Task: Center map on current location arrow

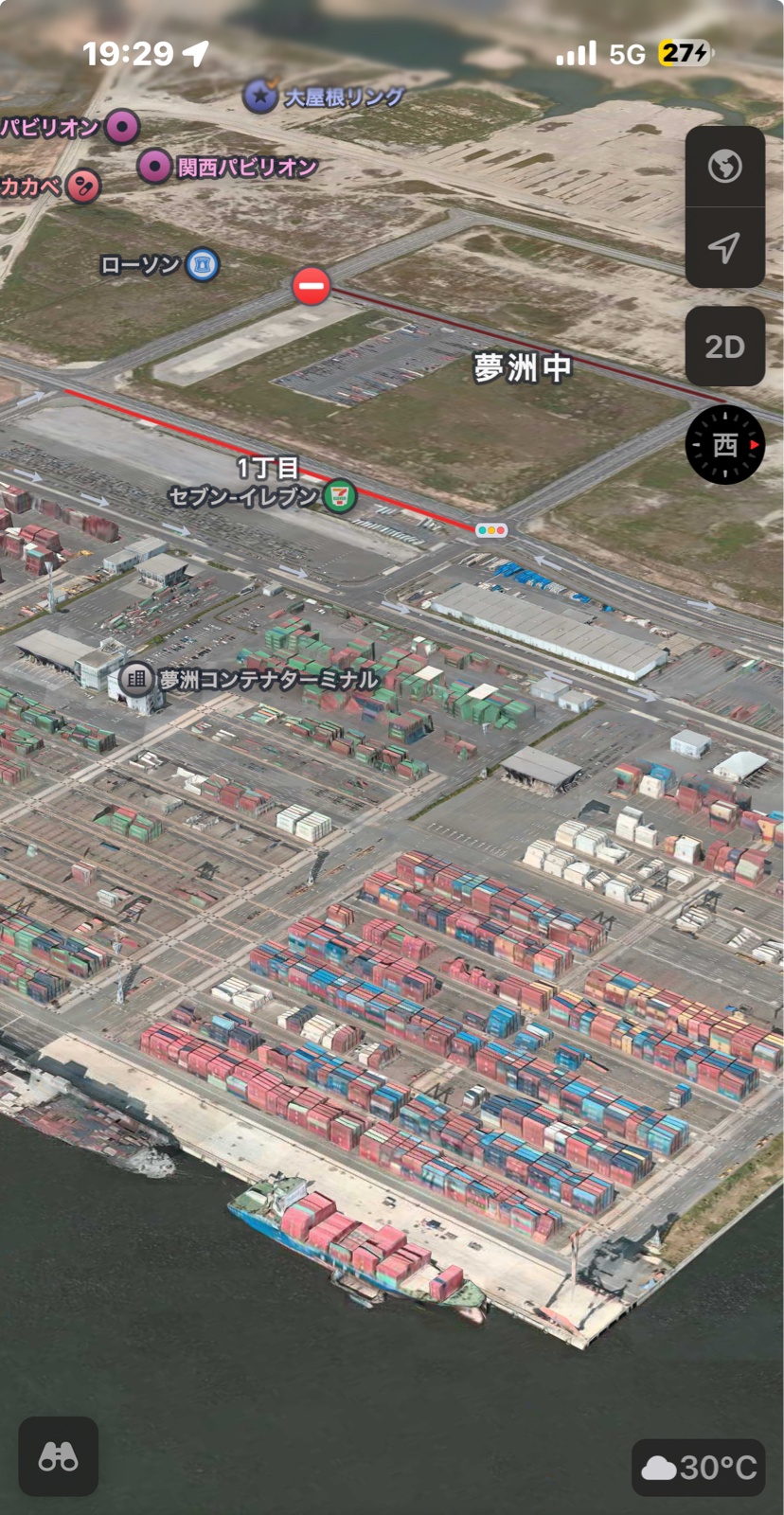Action: 724,248
